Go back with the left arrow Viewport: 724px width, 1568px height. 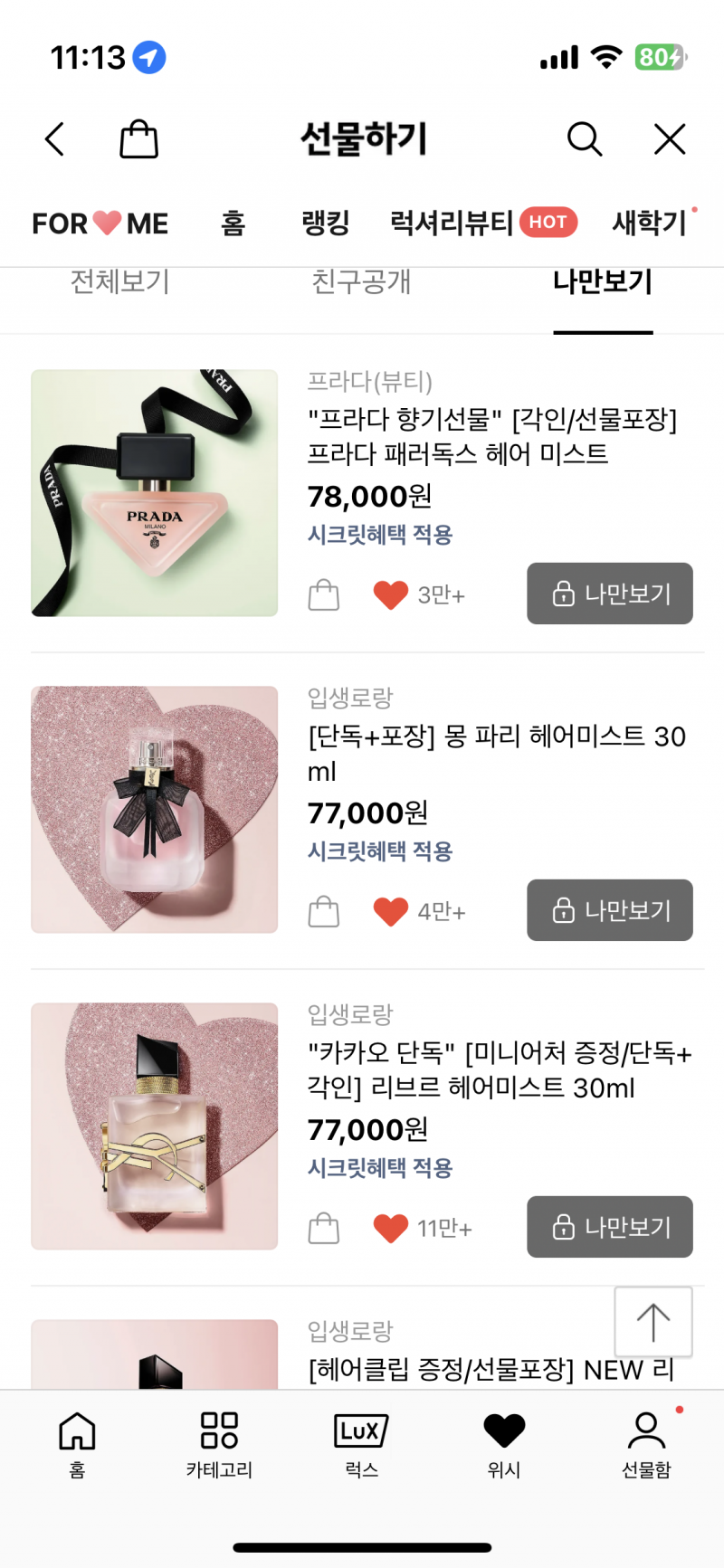54,139
